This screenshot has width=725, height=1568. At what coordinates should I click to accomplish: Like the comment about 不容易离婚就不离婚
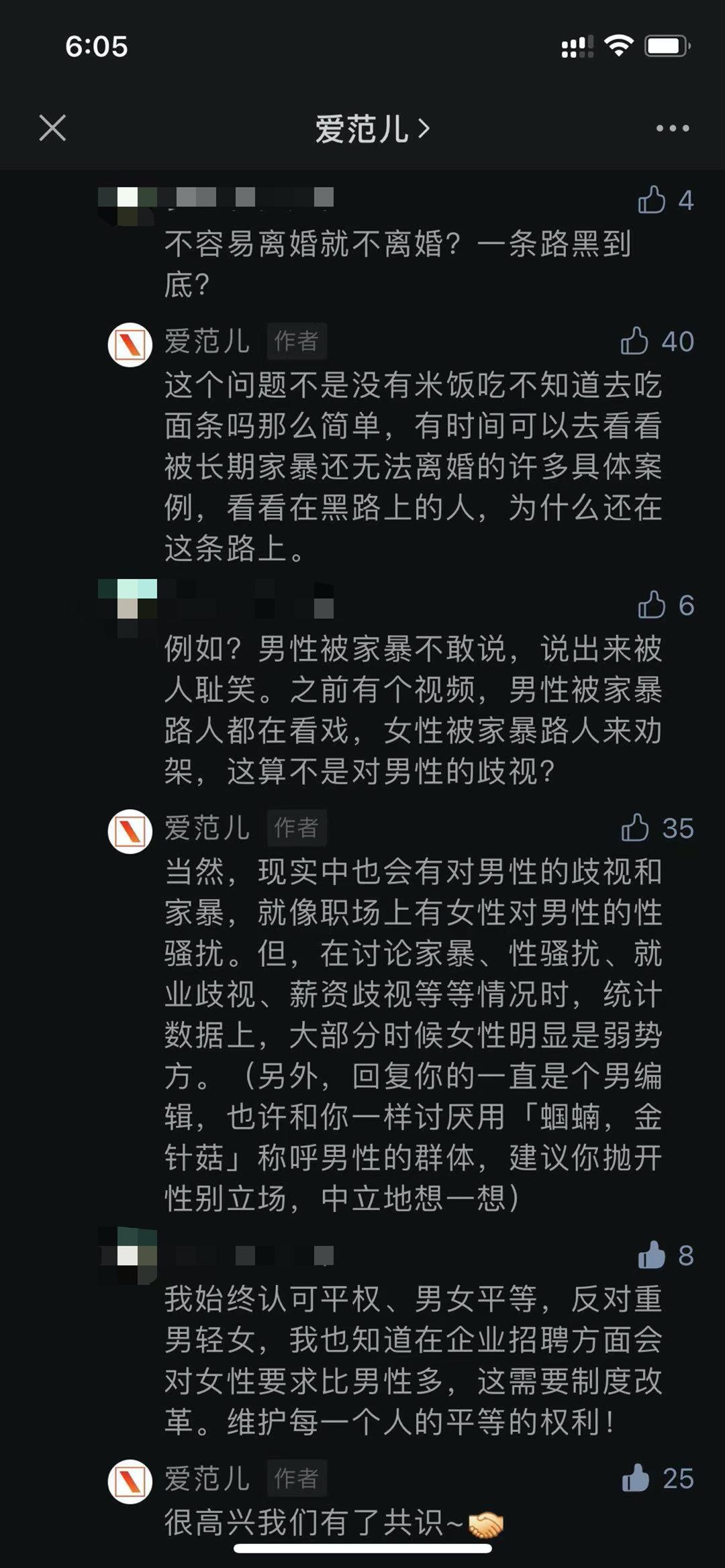[652, 200]
